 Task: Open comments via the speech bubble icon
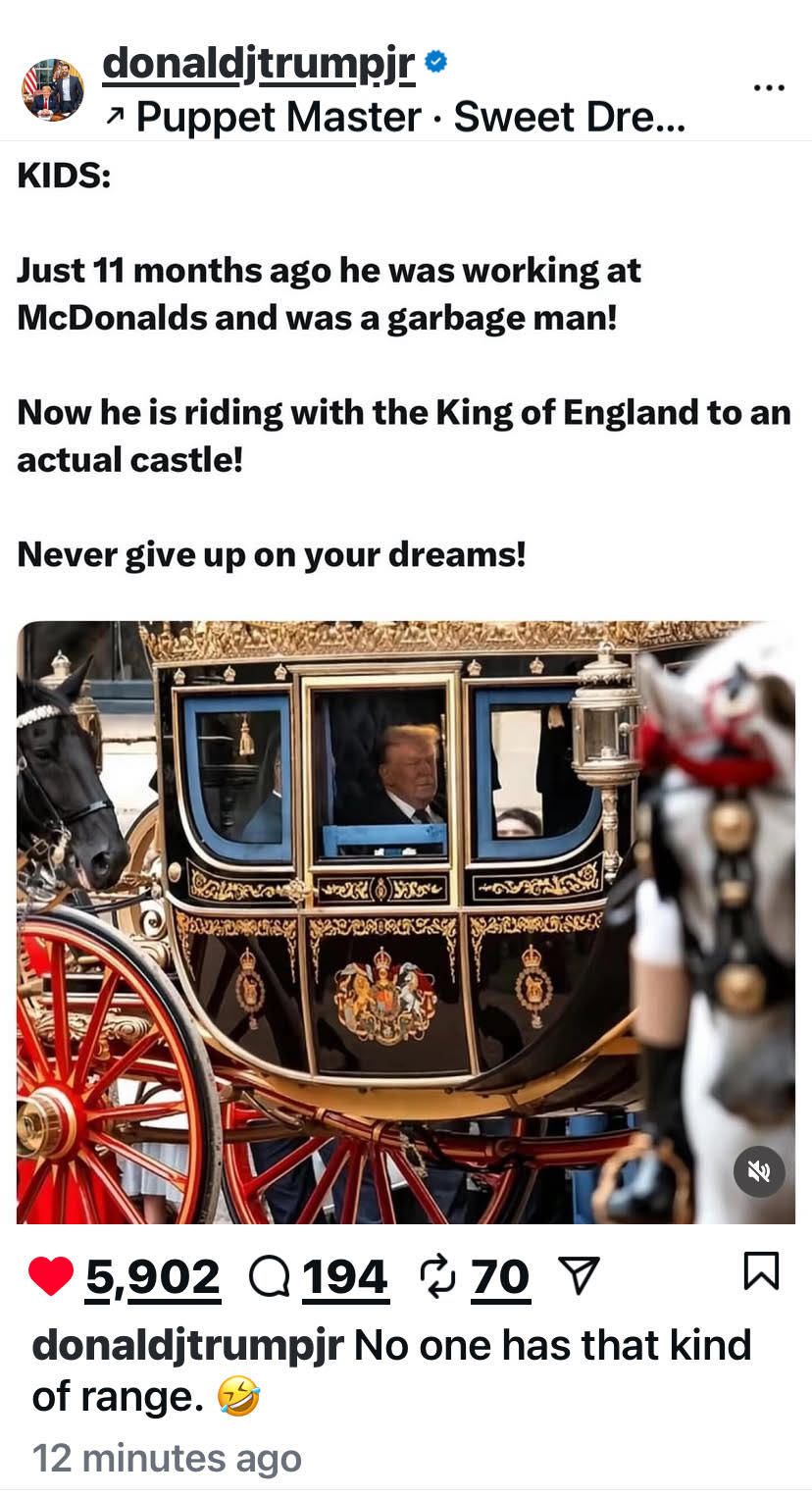(x=270, y=1276)
